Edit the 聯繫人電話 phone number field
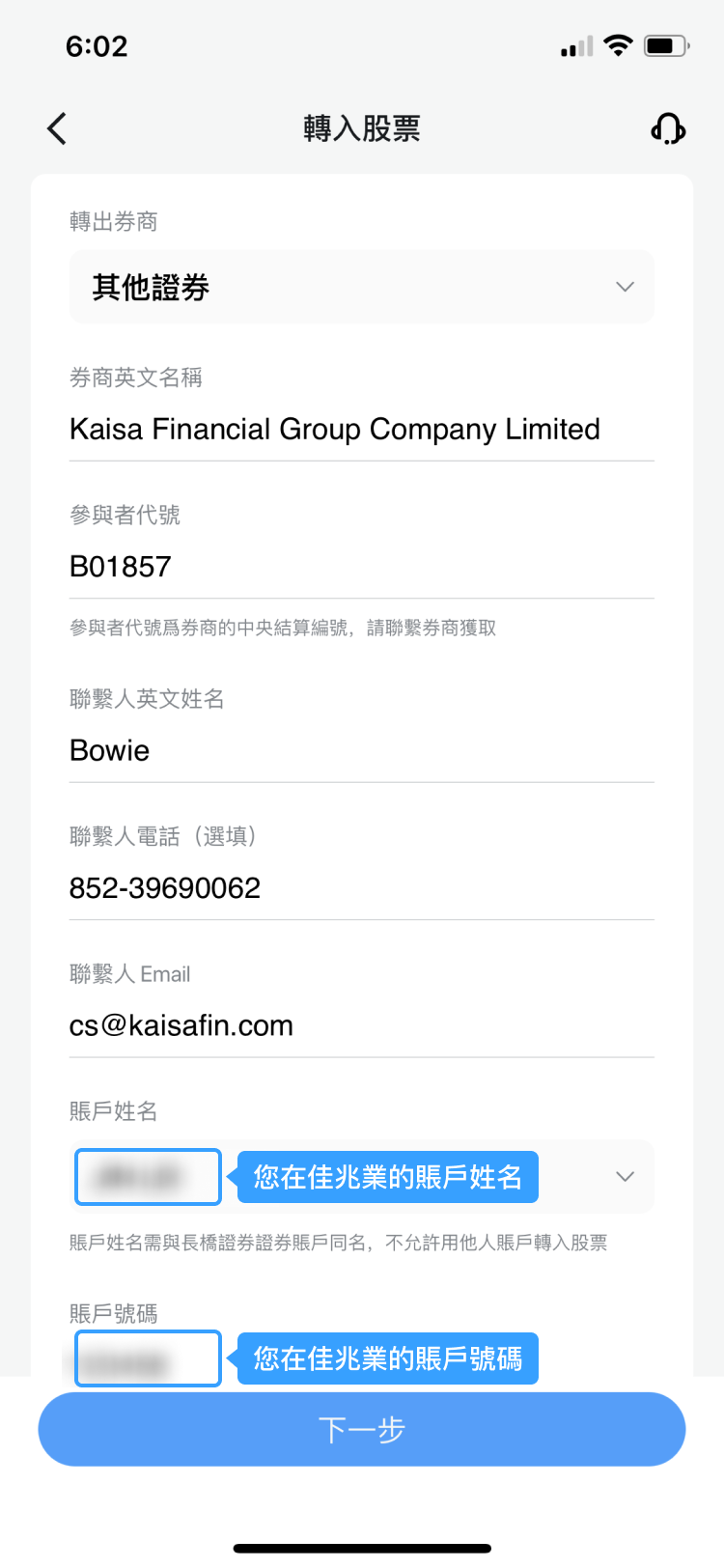The image size is (724, 1568). coord(362,888)
